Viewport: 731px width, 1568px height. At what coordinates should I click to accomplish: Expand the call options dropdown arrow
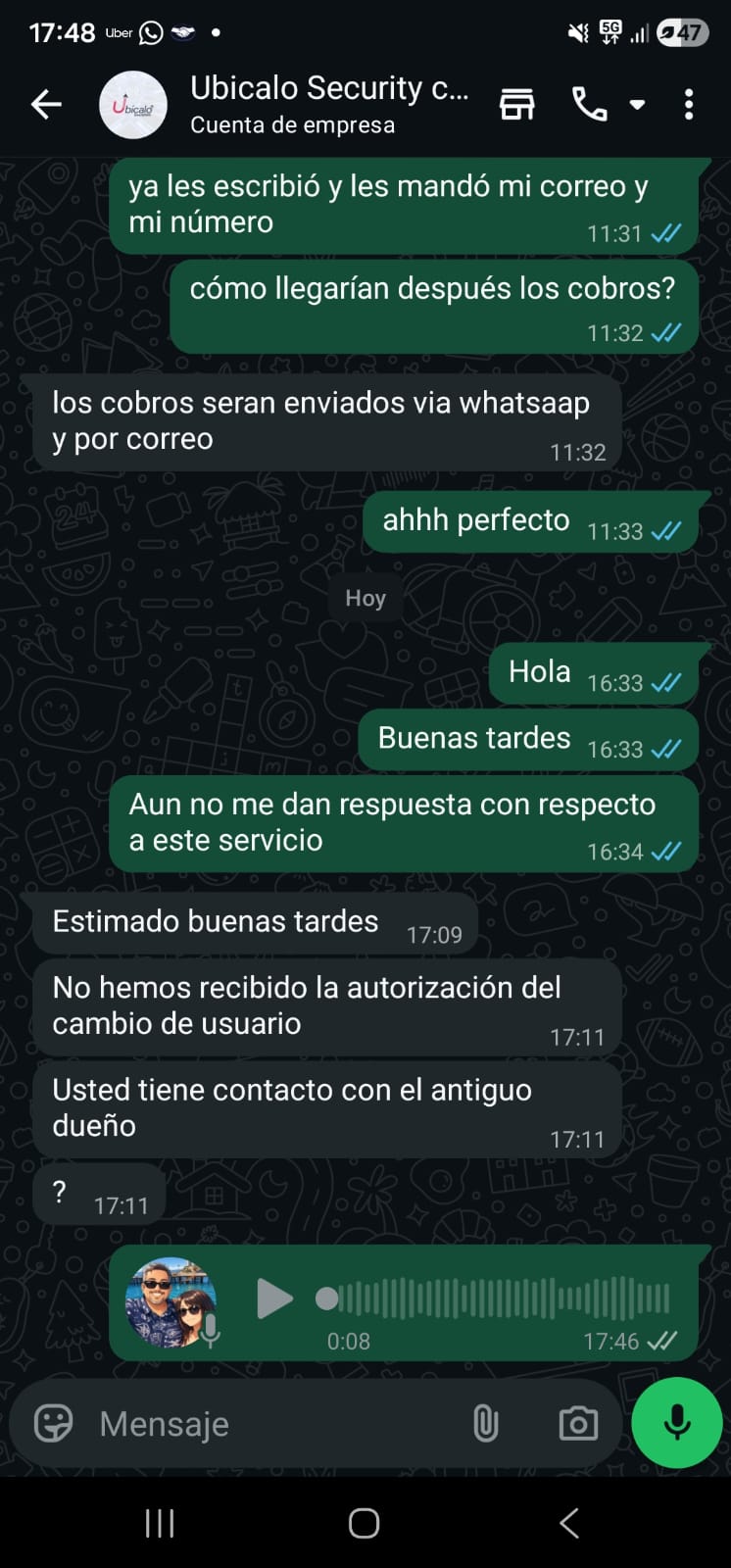[637, 104]
